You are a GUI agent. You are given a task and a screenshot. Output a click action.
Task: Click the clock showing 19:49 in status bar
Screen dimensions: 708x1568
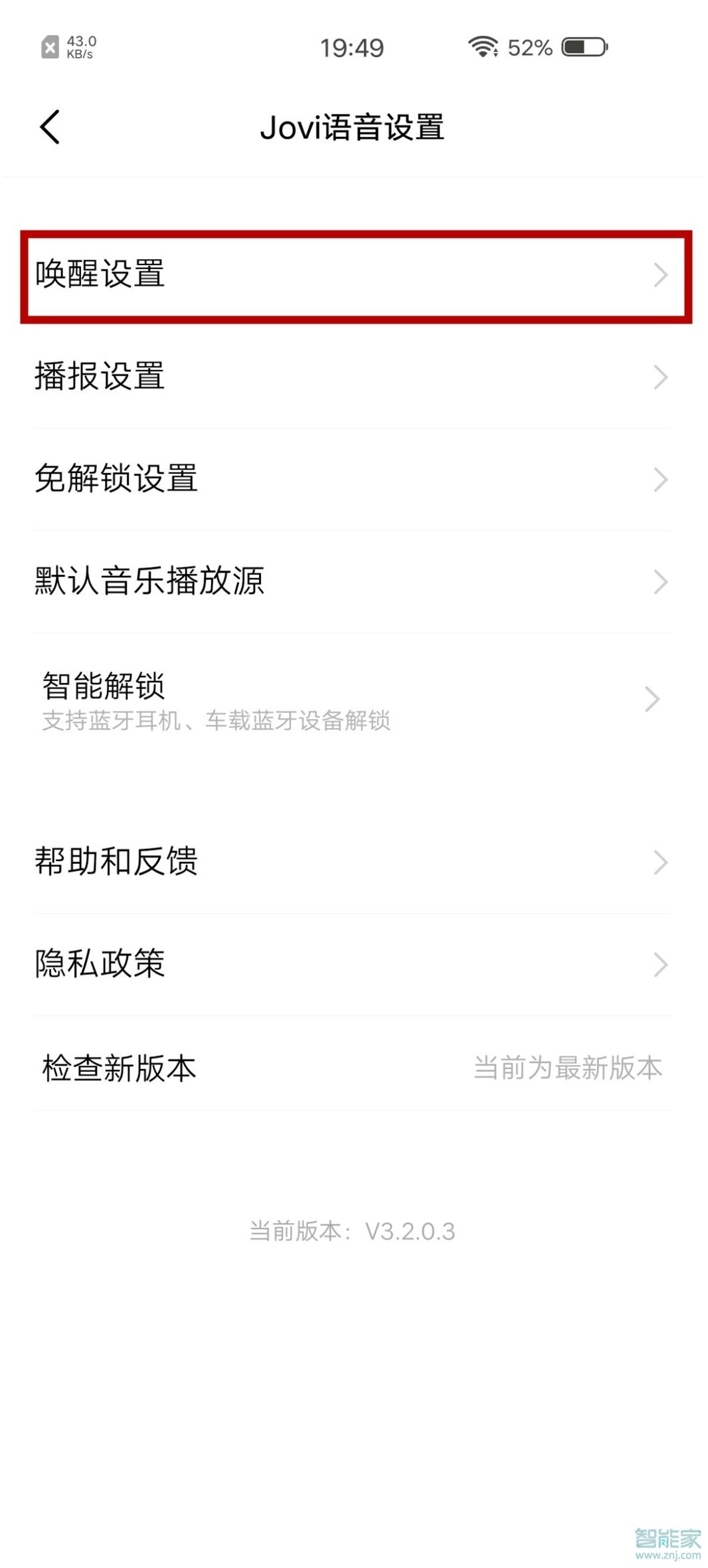tap(351, 47)
